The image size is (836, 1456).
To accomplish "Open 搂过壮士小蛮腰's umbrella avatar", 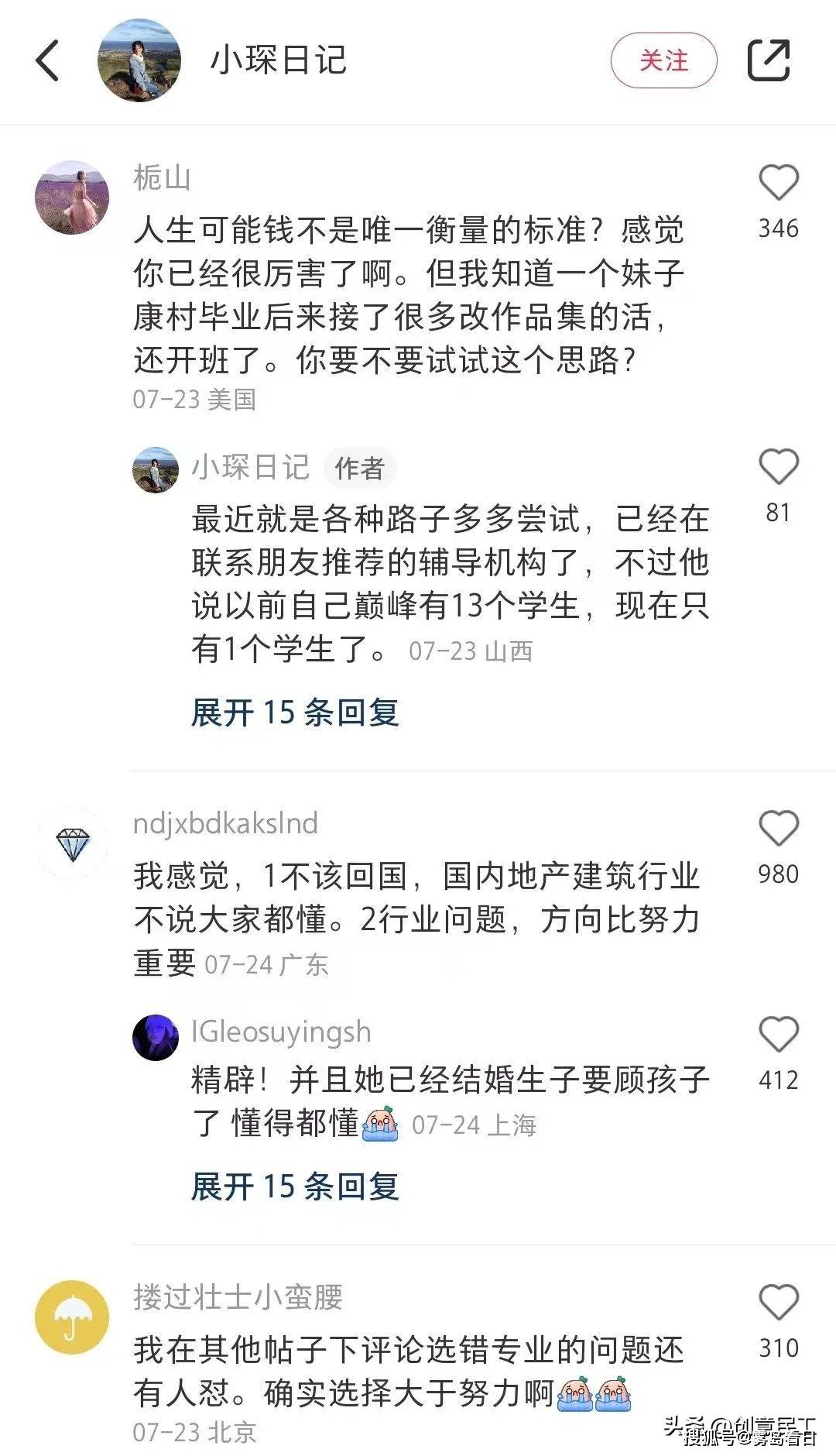I will click(72, 1317).
